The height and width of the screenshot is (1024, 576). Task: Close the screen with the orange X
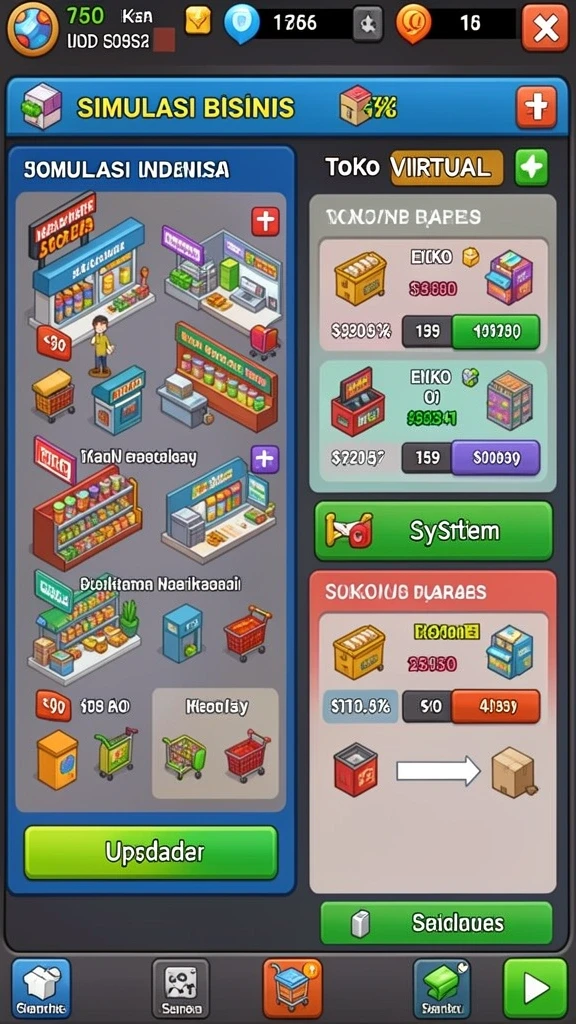tap(545, 27)
